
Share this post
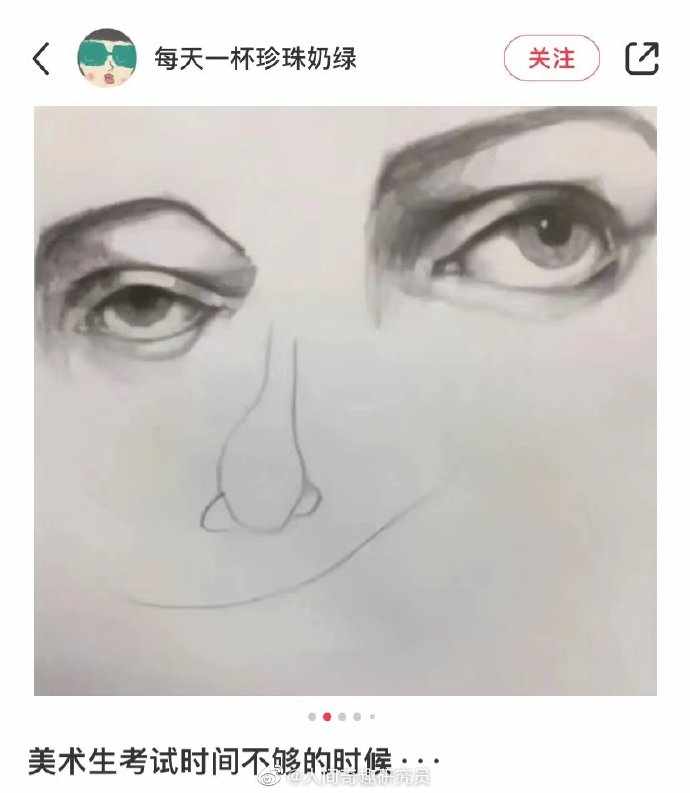pyautogui.click(x=642, y=58)
